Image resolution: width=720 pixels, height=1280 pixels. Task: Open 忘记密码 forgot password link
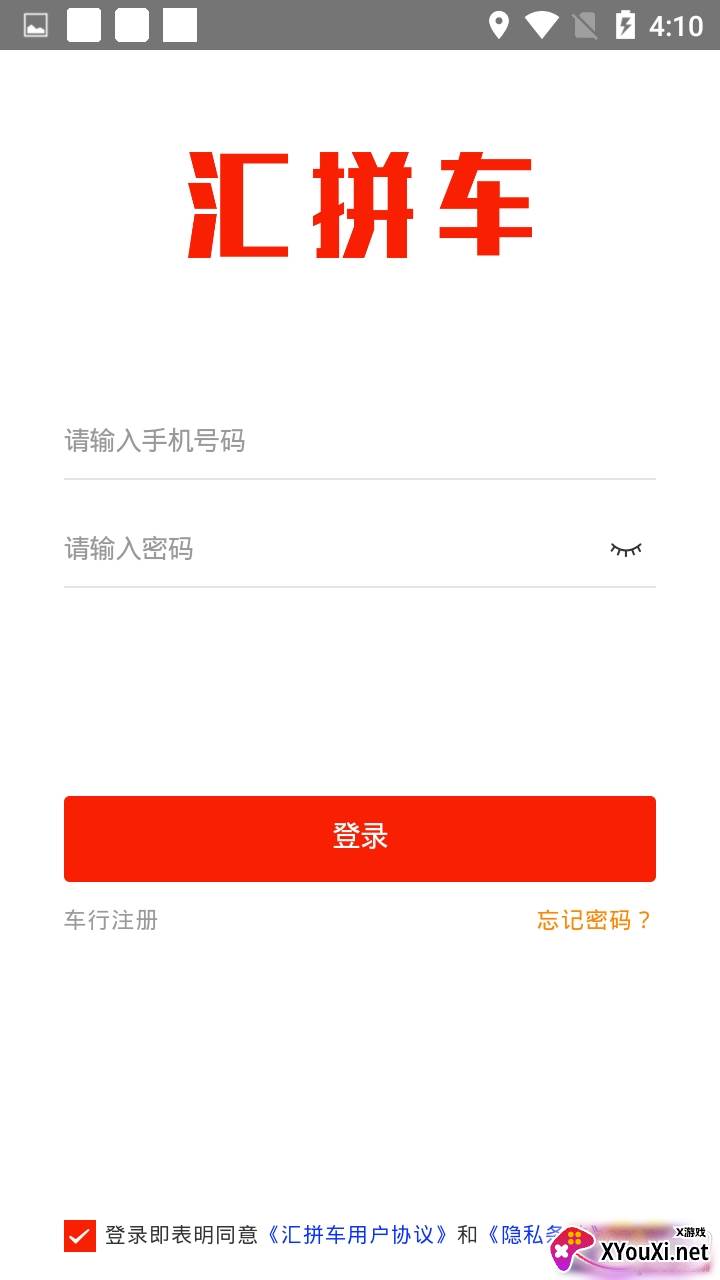point(594,920)
